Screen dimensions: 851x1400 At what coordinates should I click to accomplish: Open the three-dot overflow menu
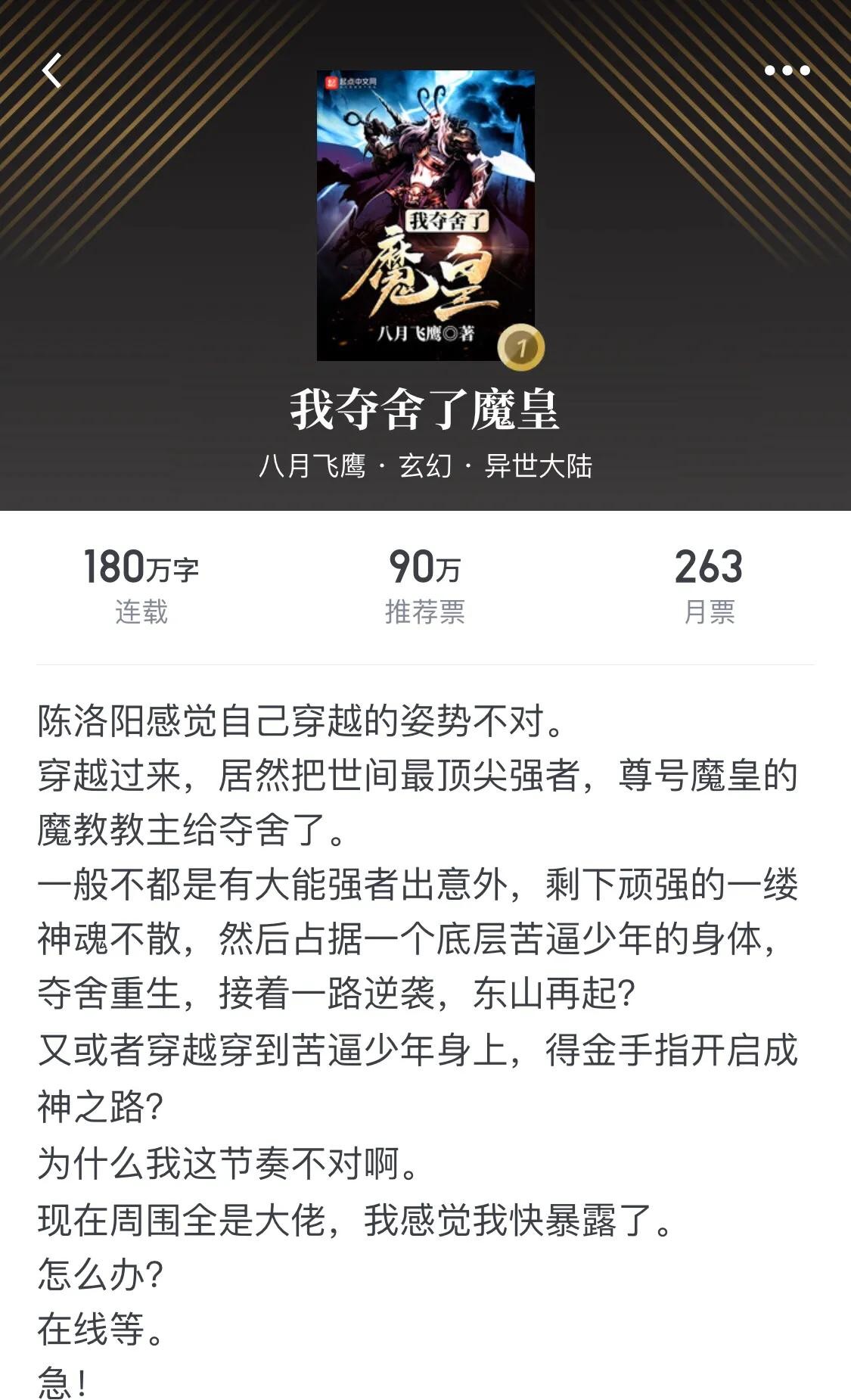pos(787,70)
